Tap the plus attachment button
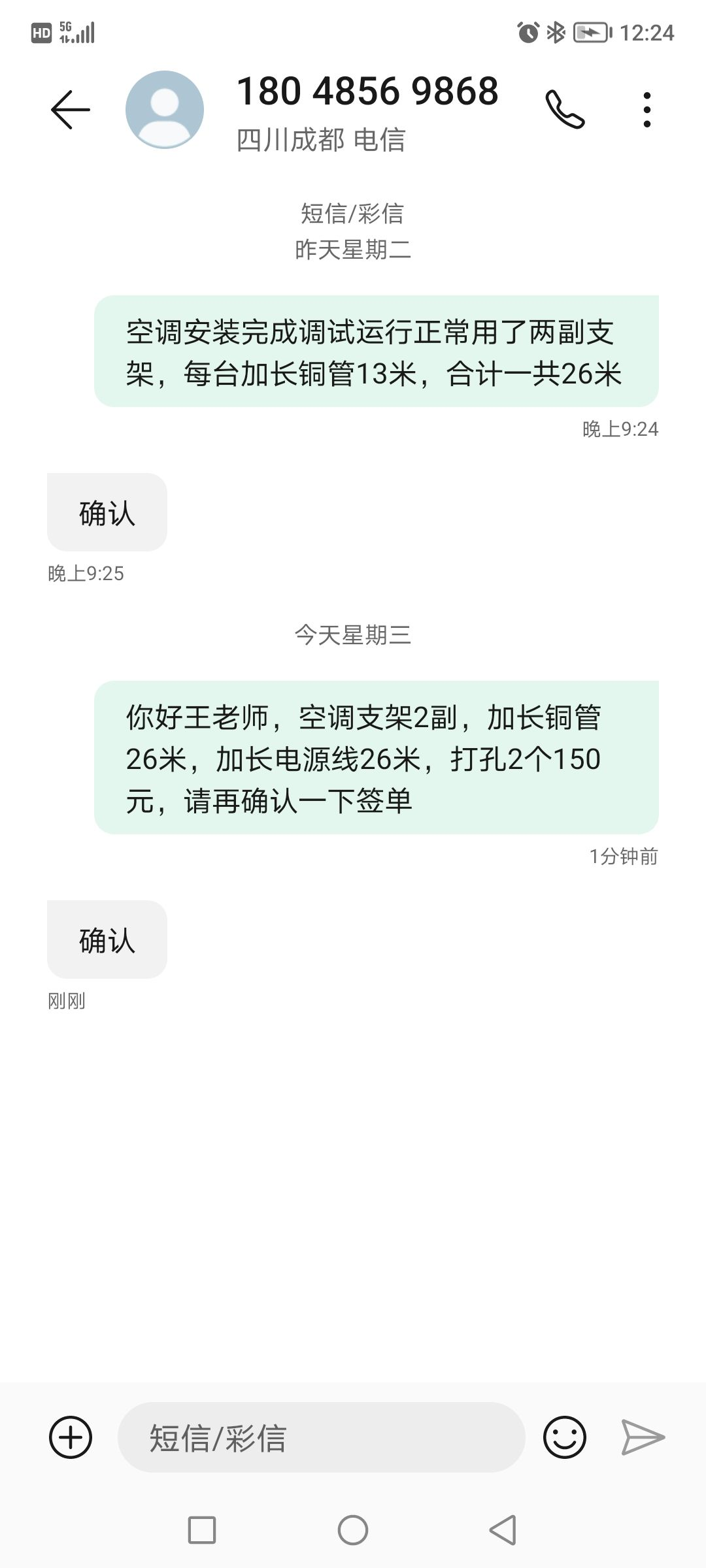The image size is (706, 1568). coord(71,1437)
